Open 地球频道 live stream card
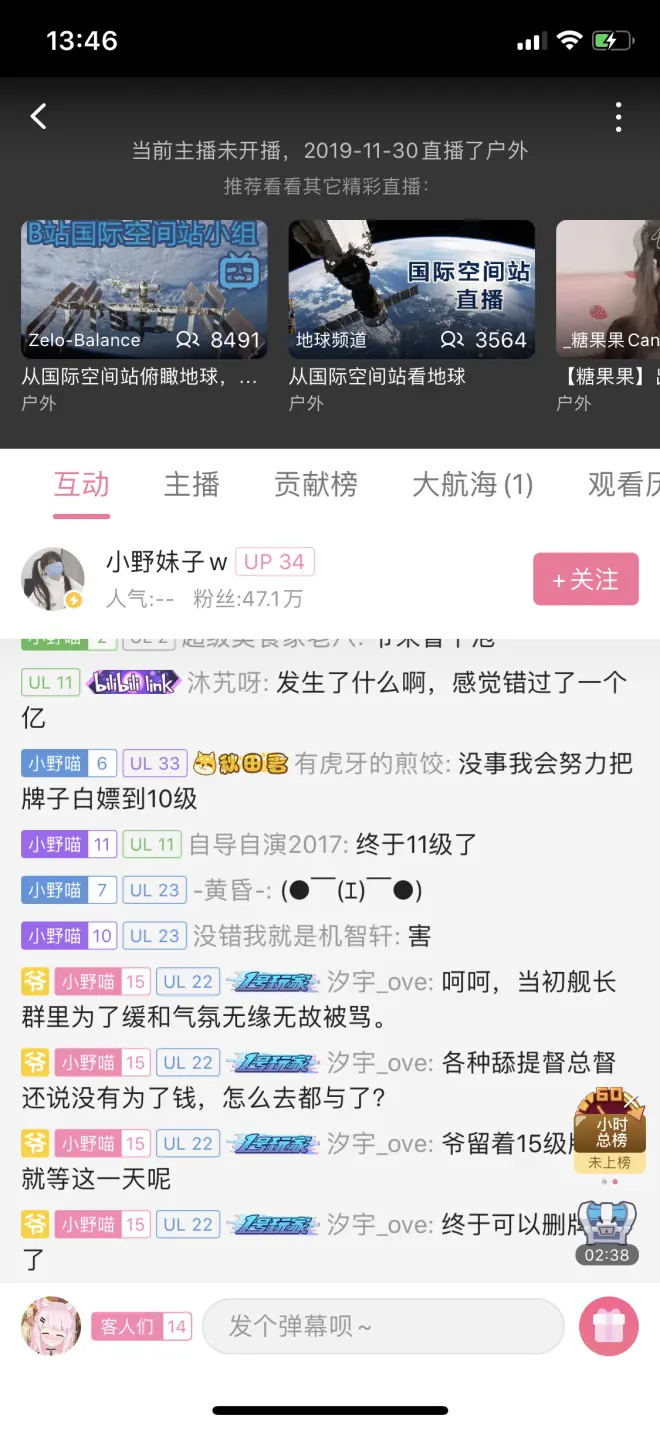Image resolution: width=660 pixels, height=1429 pixels. [411, 290]
